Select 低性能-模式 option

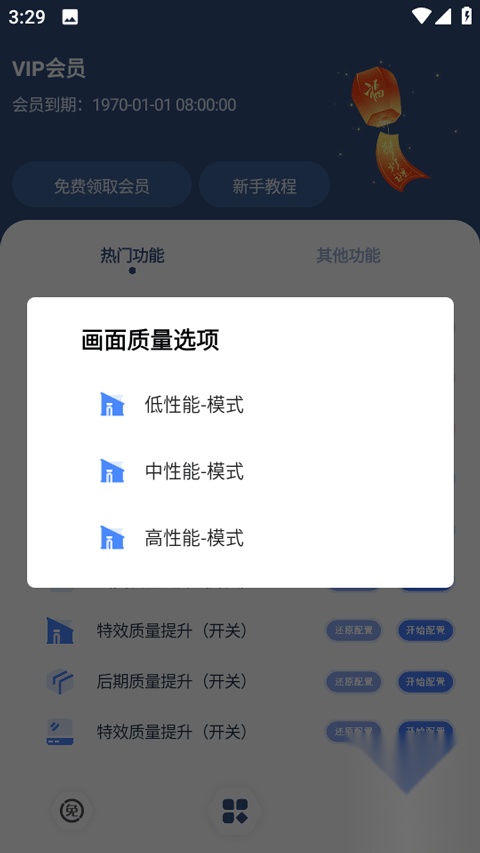point(240,405)
